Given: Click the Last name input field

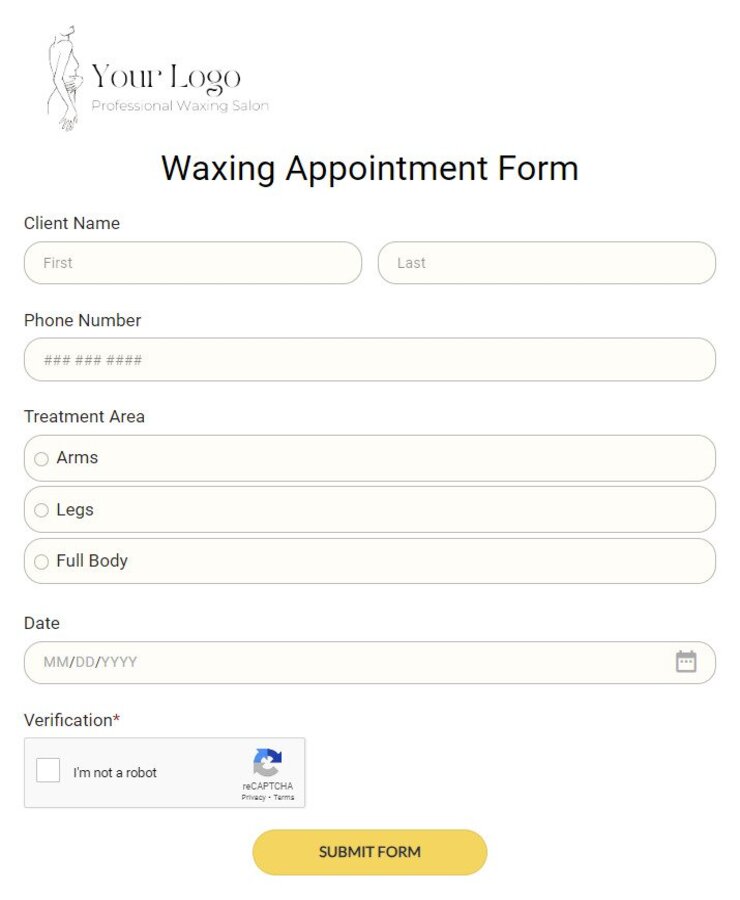Looking at the screenshot, I should pyautogui.click(x=547, y=262).
